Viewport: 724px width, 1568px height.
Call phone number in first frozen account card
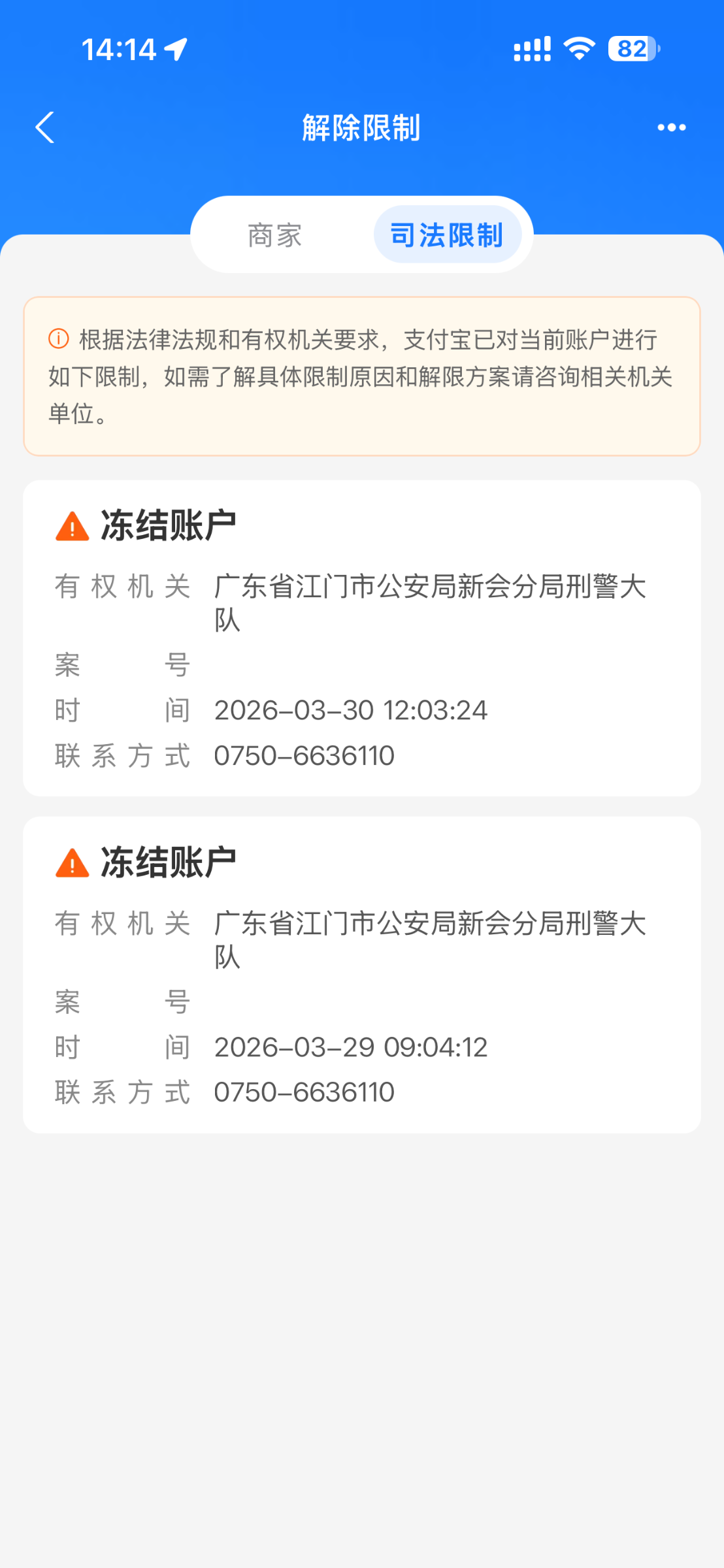[x=304, y=755]
